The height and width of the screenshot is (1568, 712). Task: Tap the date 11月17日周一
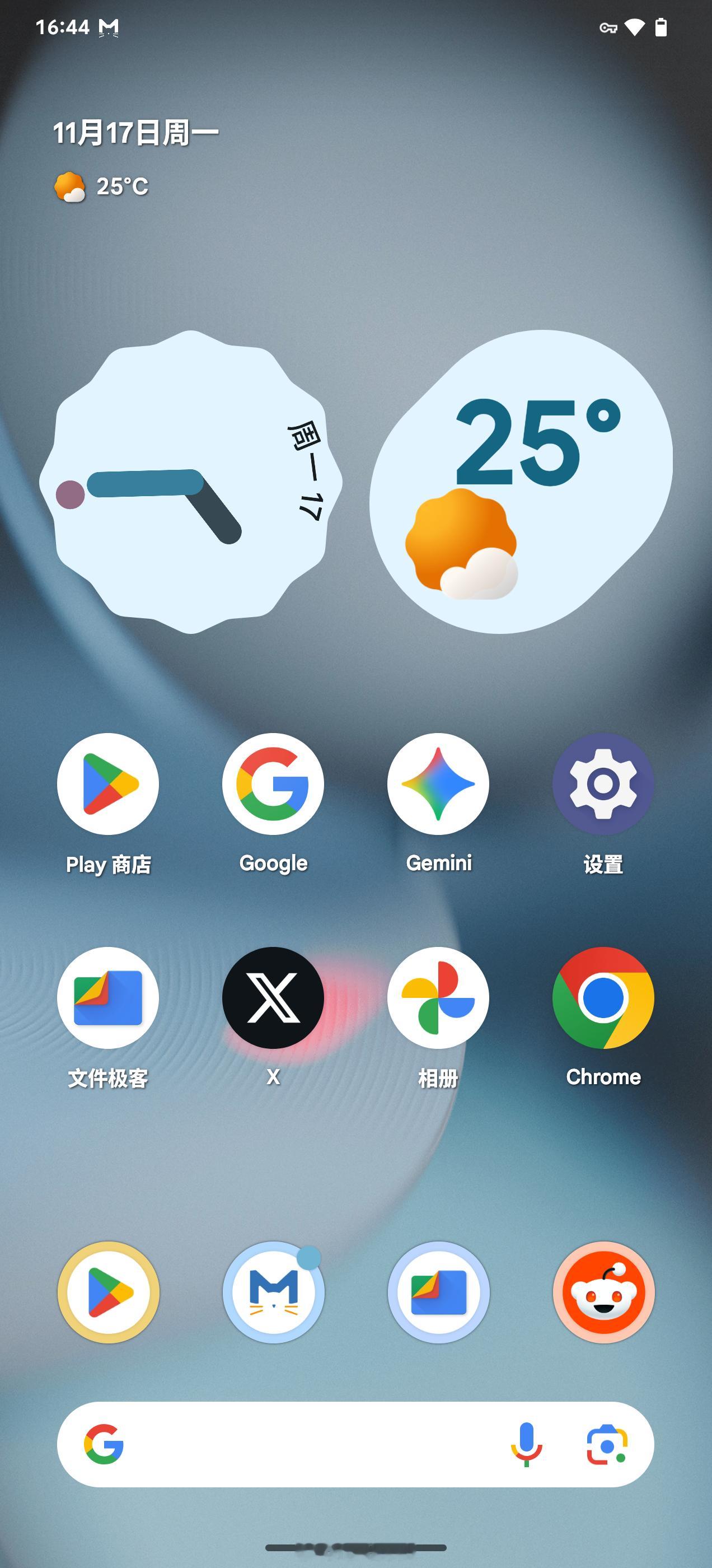tap(135, 130)
